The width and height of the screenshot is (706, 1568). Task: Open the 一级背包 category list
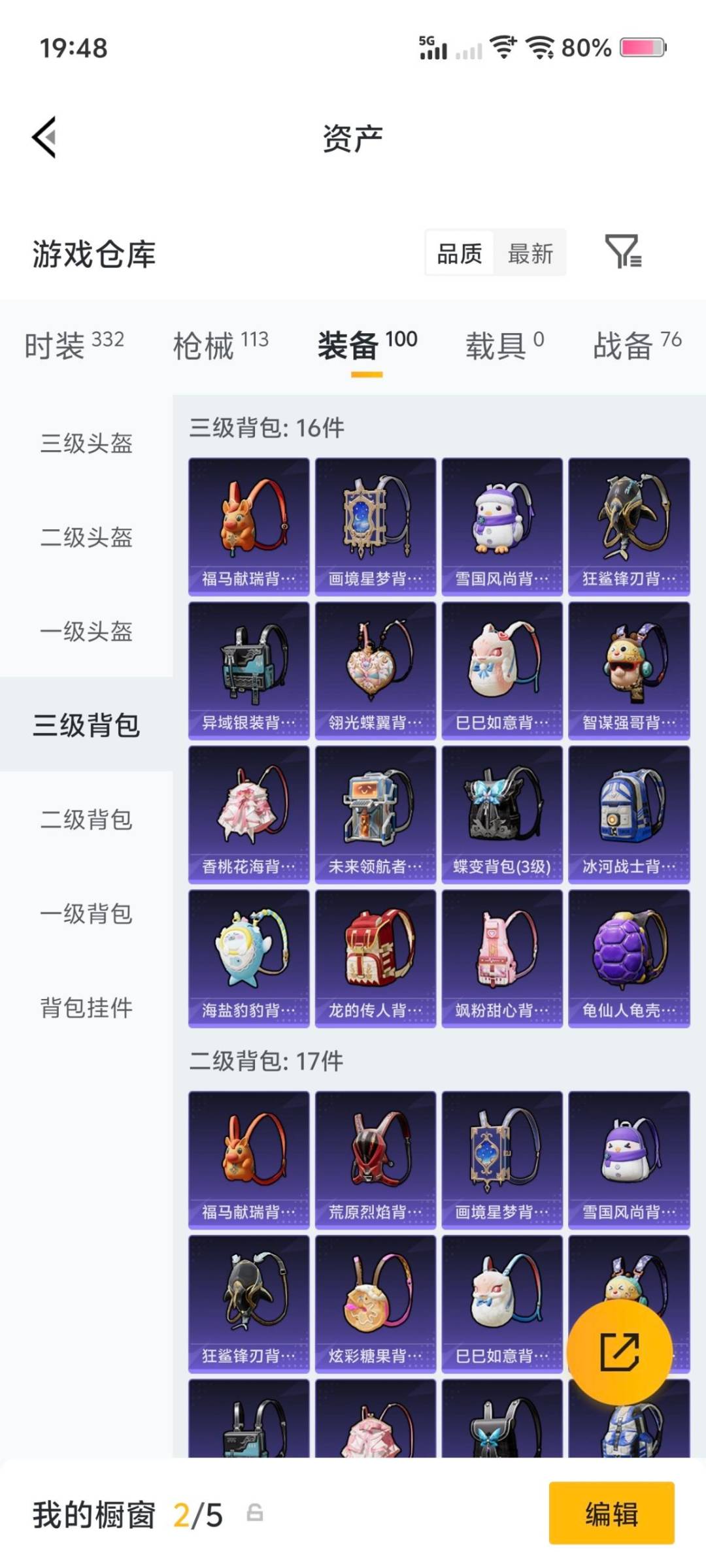87,915
